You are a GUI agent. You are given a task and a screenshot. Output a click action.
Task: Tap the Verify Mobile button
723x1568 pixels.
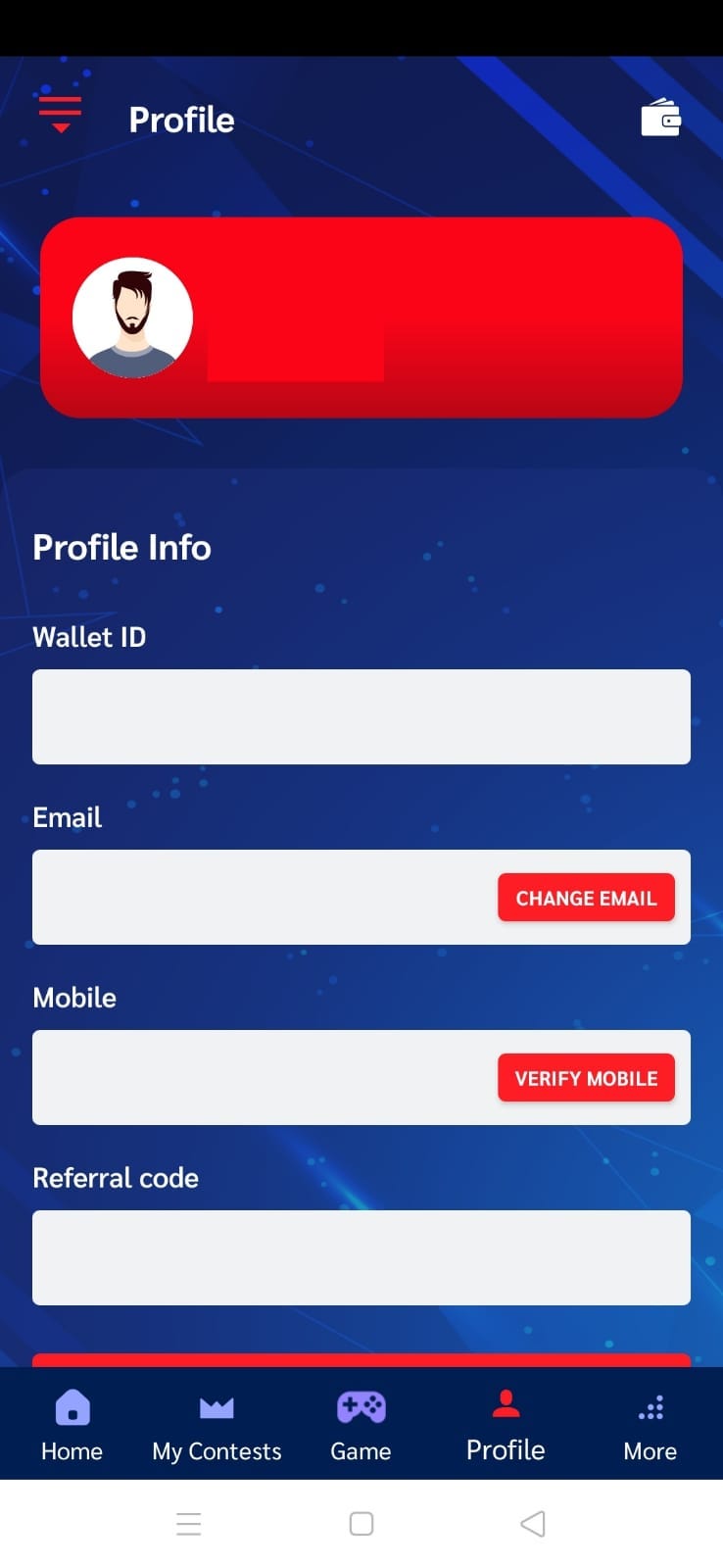pyautogui.click(x=586, y=1078)
